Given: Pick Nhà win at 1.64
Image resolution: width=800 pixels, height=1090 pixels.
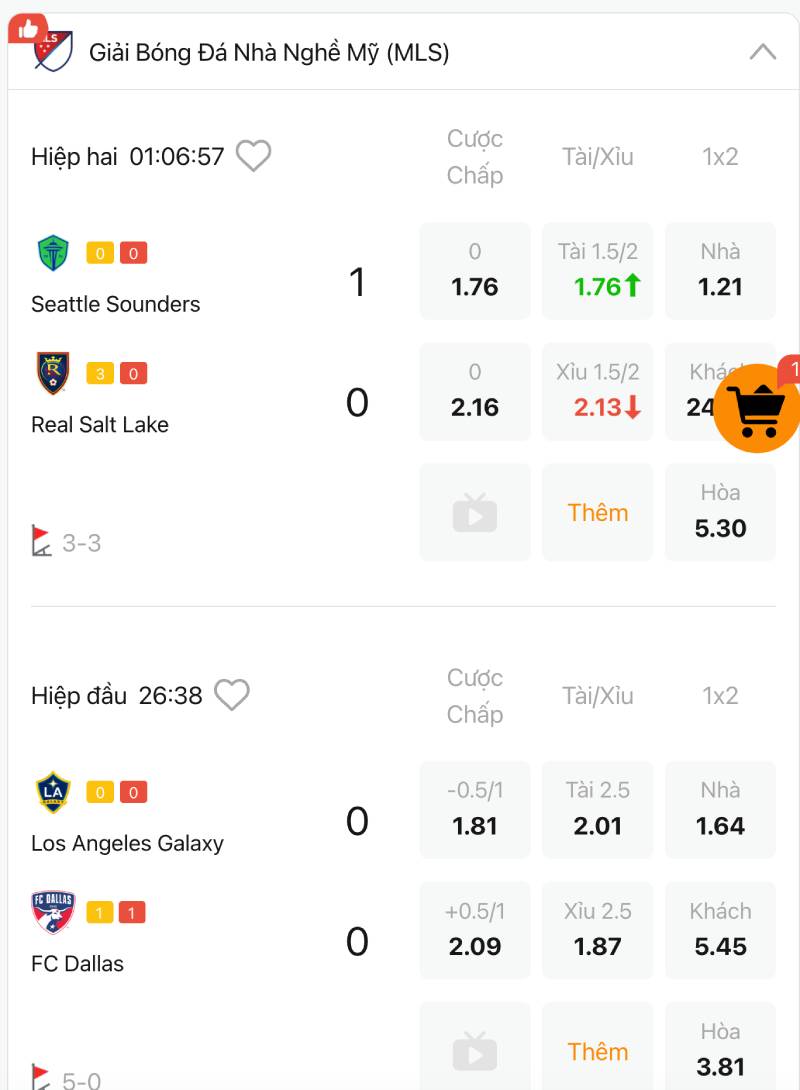Looking at the screenshot, I should click(720, 809).
